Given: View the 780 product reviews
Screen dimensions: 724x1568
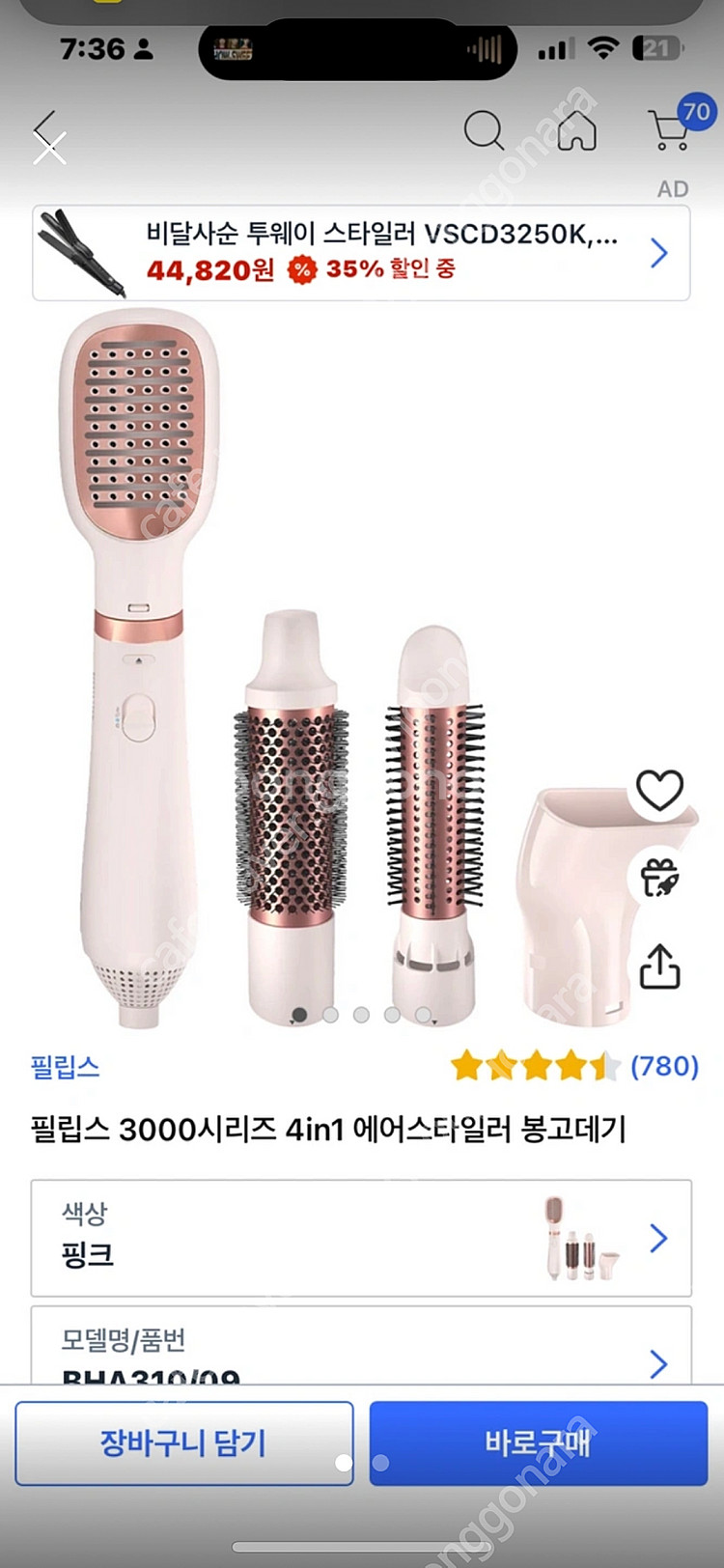Looking at the screenshot, I should pos(664,1065).
